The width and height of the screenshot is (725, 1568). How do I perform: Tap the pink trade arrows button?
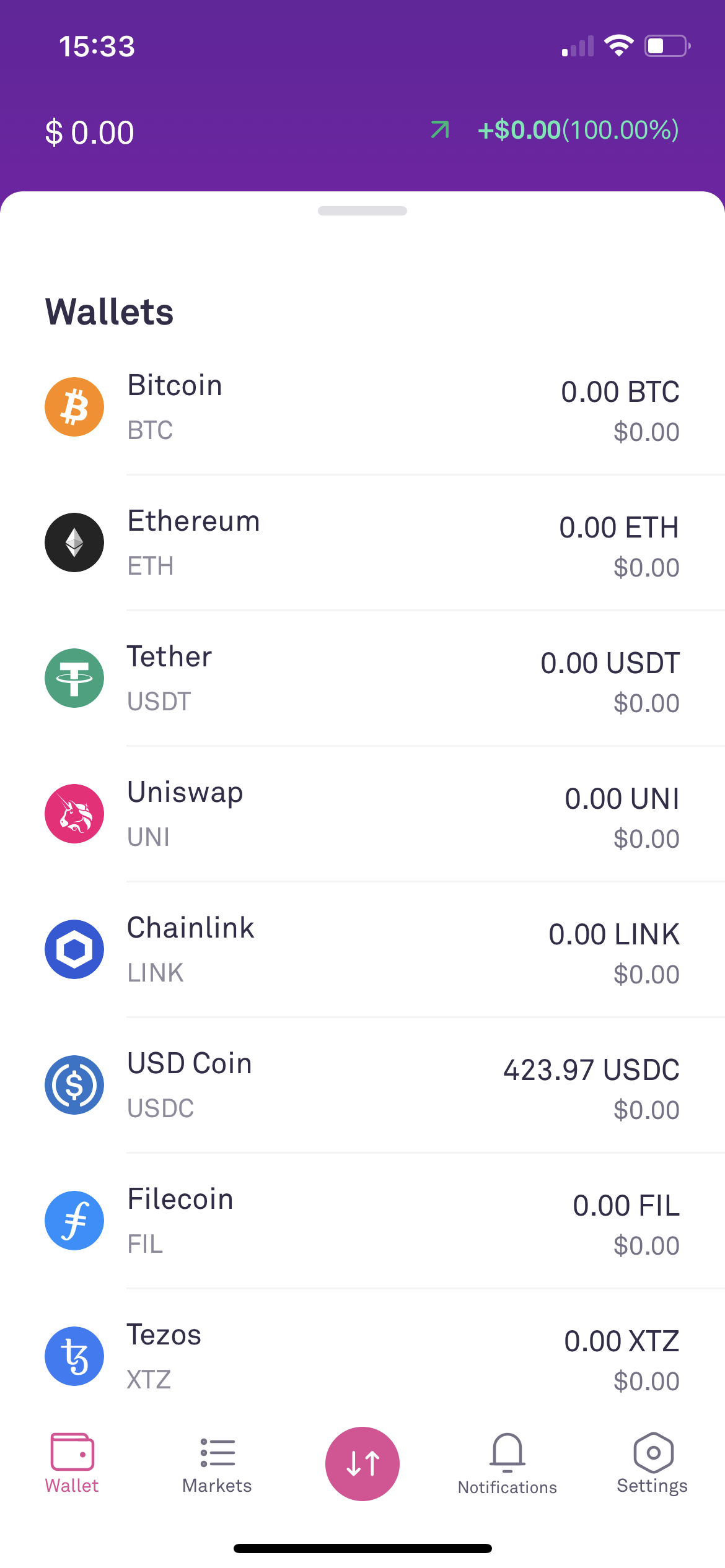(x=362, y=1464)
